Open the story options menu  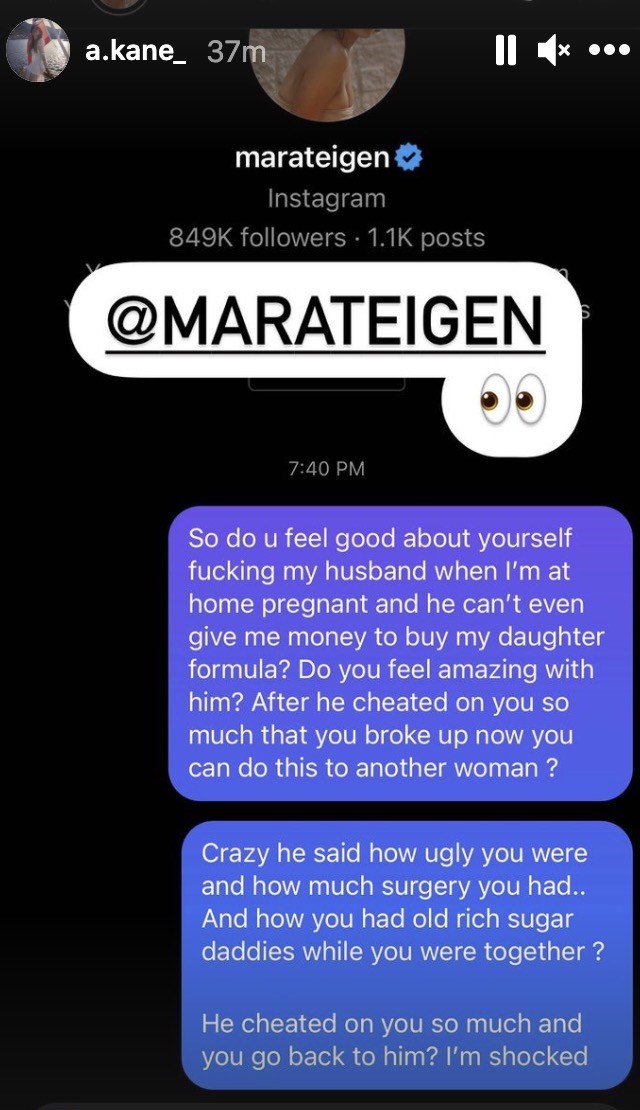click(x=609, y=51)
